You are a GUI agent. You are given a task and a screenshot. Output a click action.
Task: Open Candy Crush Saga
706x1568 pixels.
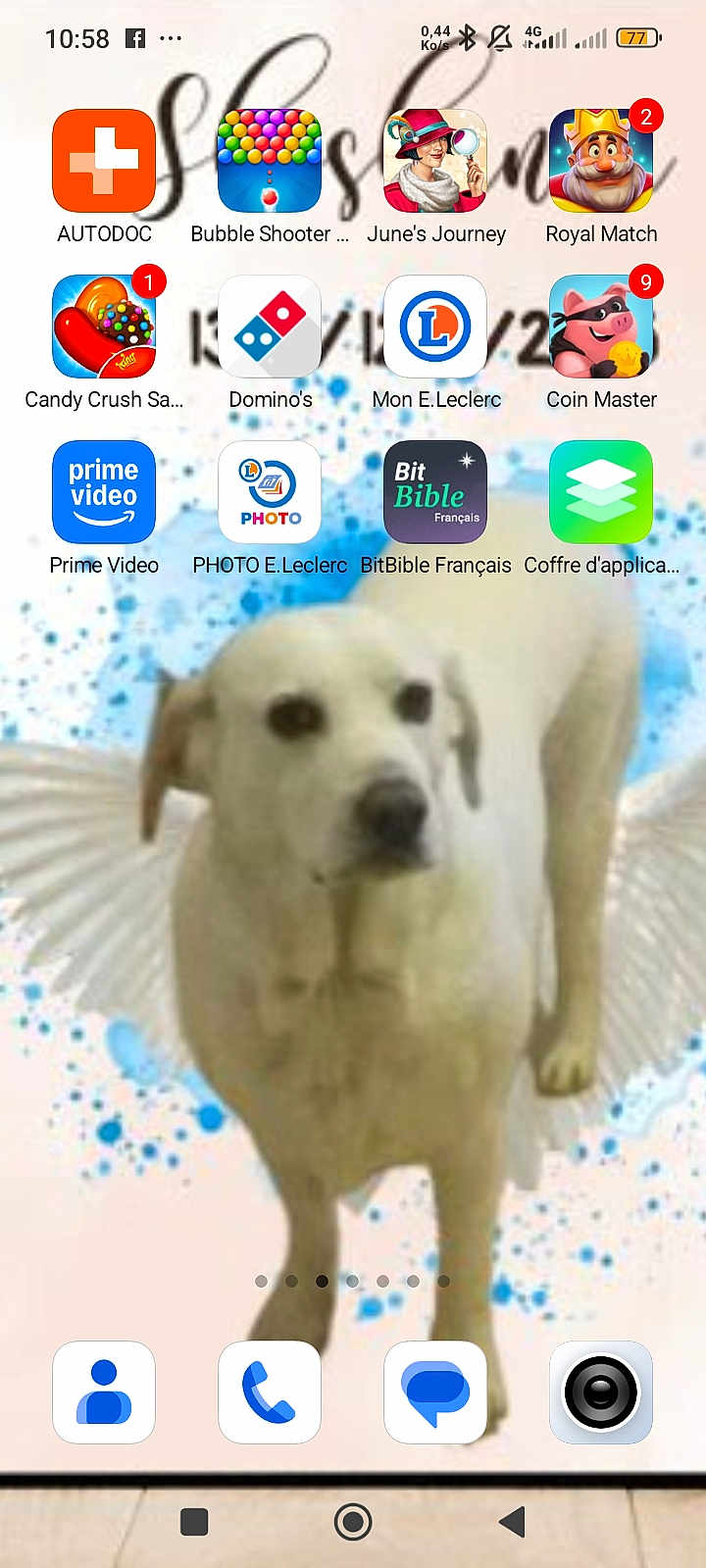[104, 327]
